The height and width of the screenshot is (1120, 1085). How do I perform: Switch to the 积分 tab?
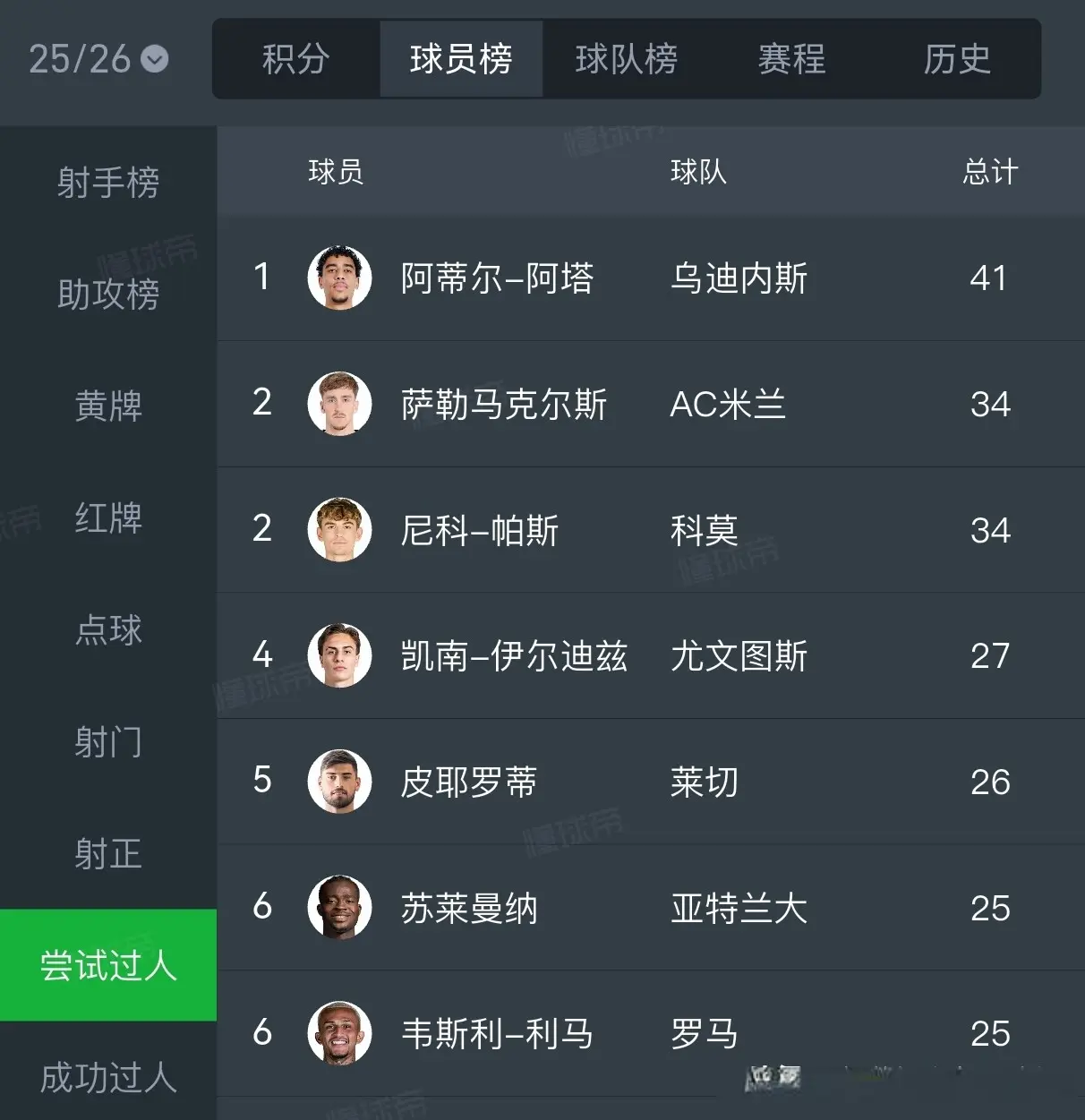point(295,59)
